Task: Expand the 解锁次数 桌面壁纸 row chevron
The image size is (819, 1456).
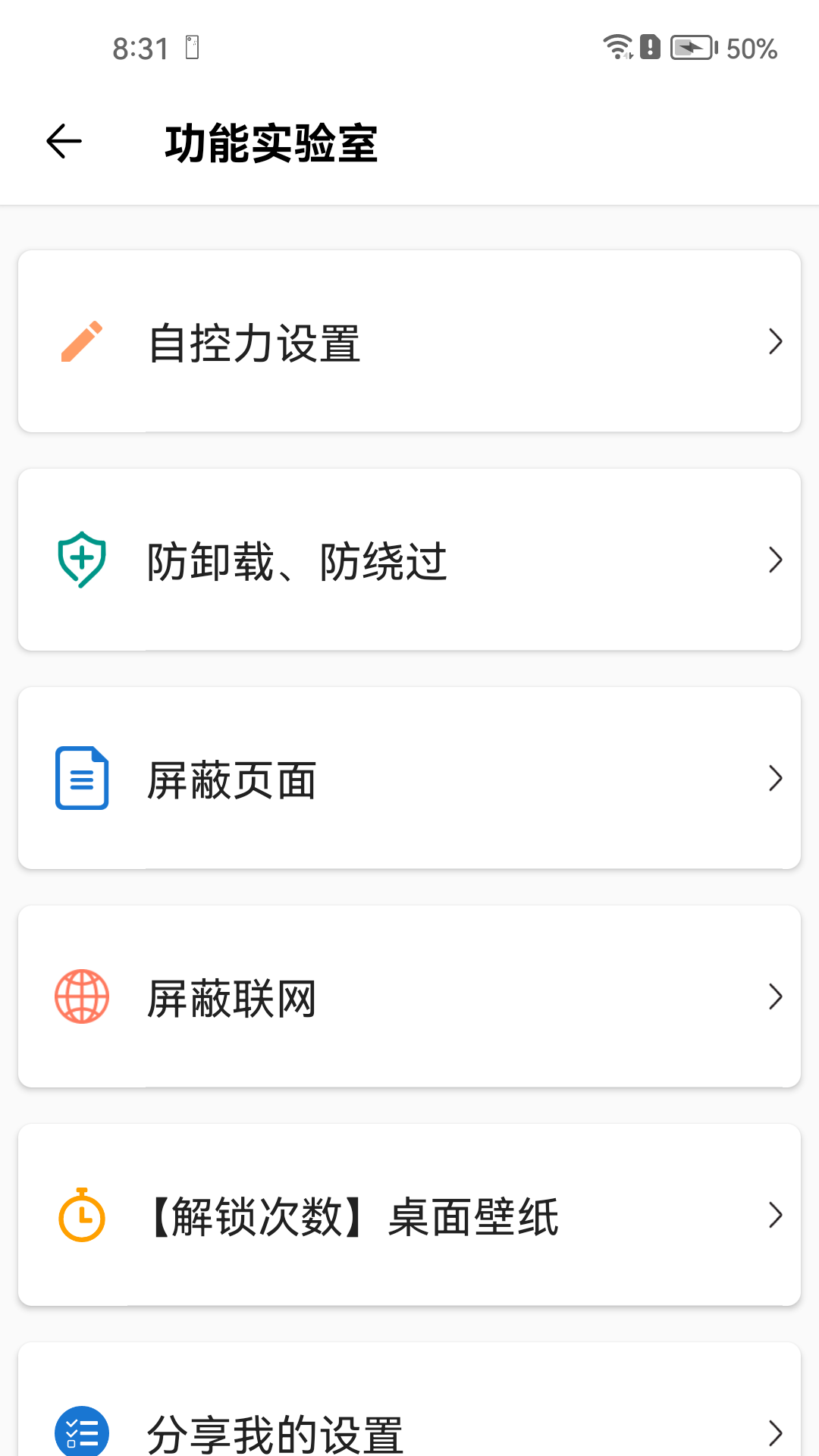Action: coord(775,1214)
